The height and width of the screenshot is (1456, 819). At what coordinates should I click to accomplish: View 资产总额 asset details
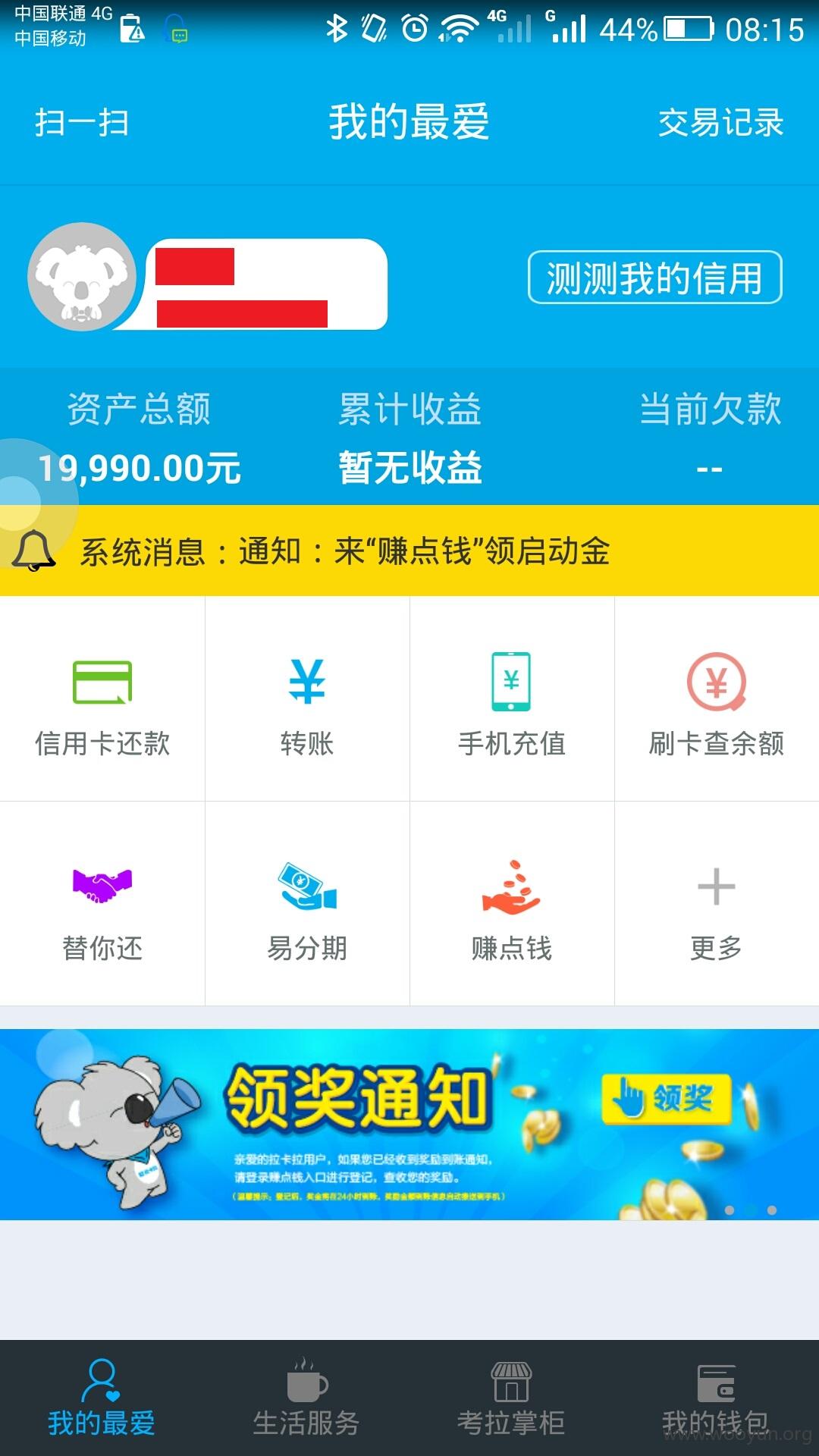140,438
